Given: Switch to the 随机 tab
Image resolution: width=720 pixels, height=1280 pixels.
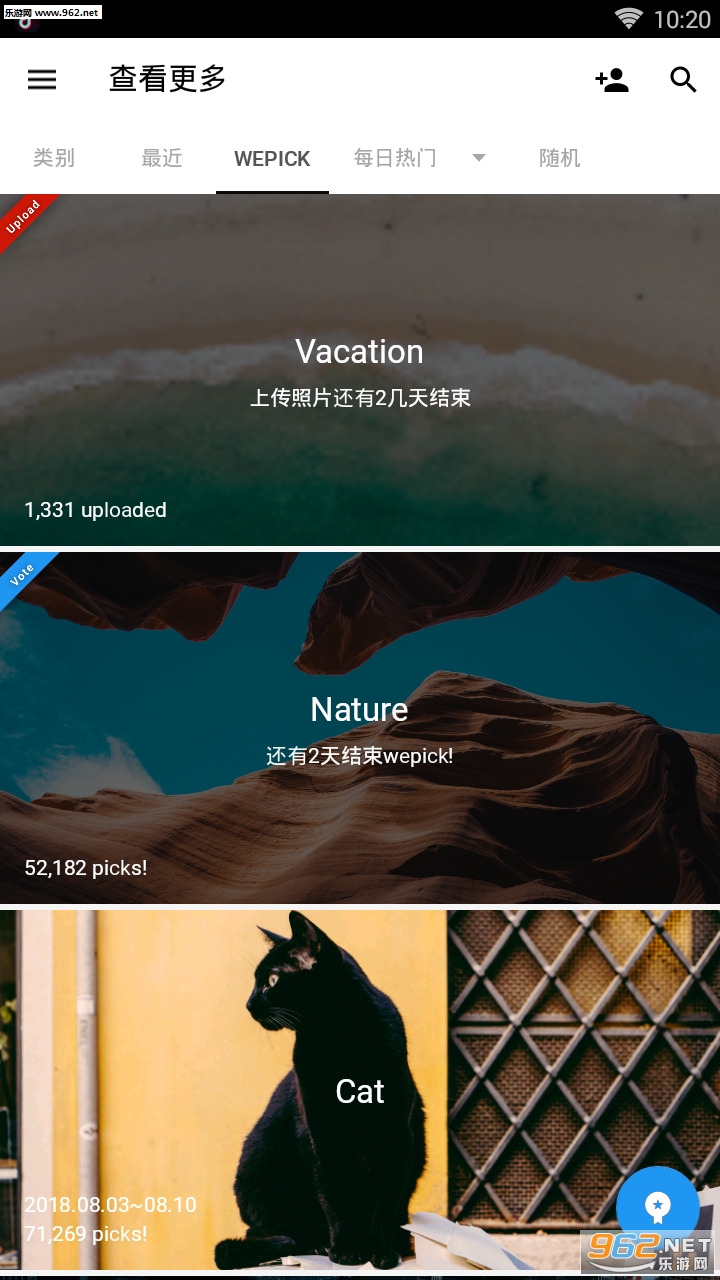Looking at the screenshot, I should (559, 158).
